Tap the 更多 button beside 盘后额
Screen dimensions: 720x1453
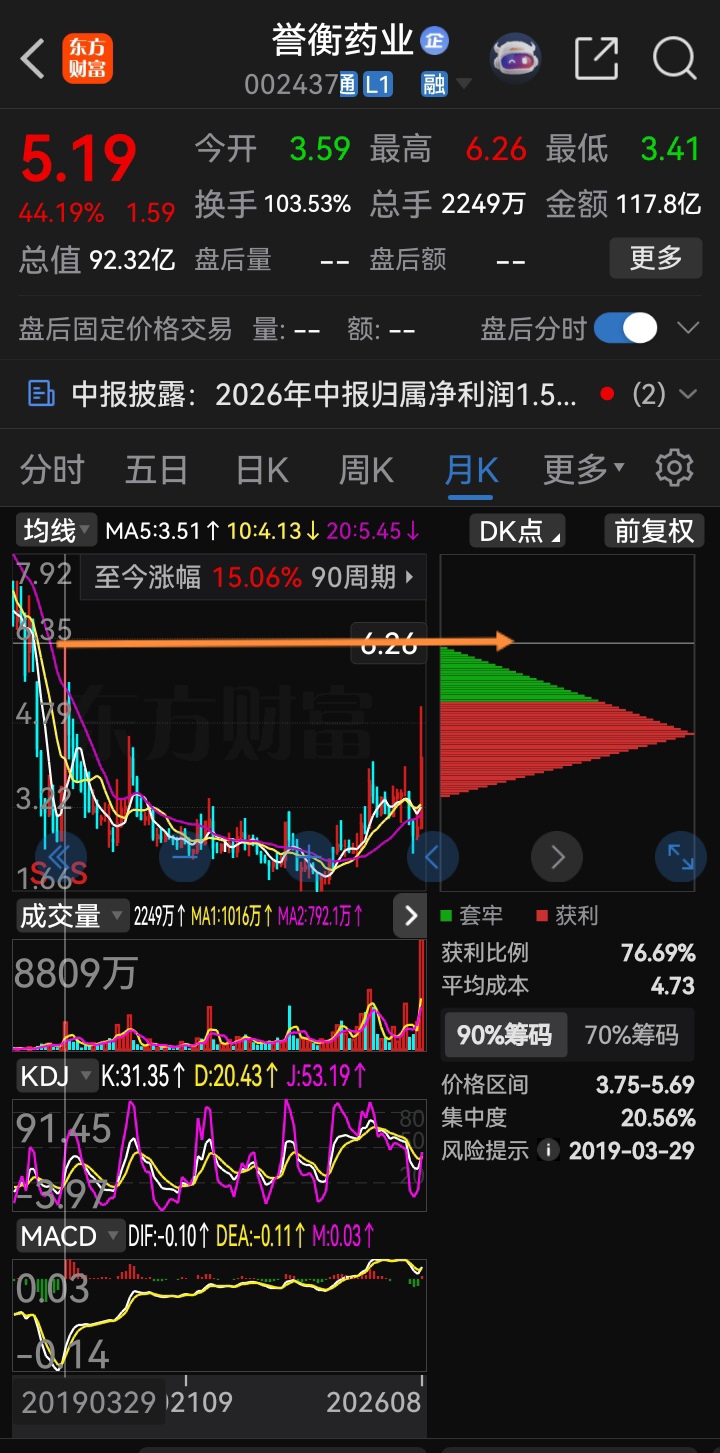655,259
